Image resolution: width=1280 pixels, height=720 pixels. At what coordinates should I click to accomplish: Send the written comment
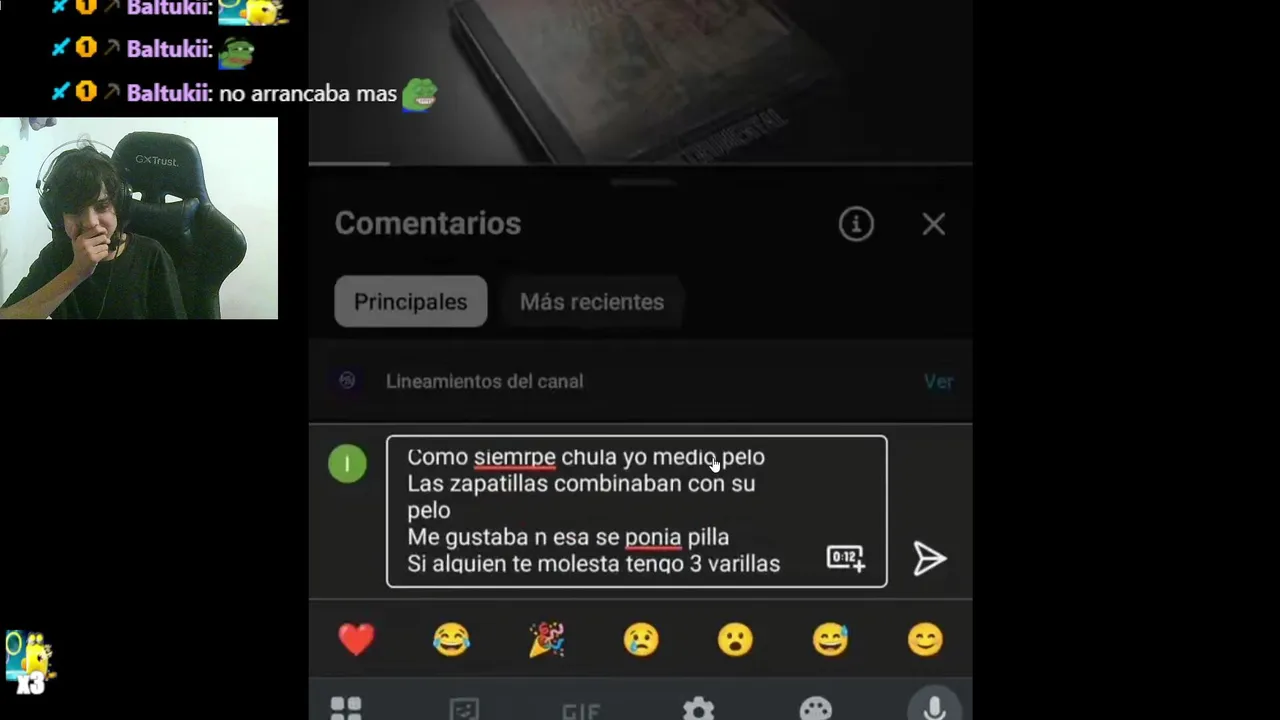[x=930, y=559]
